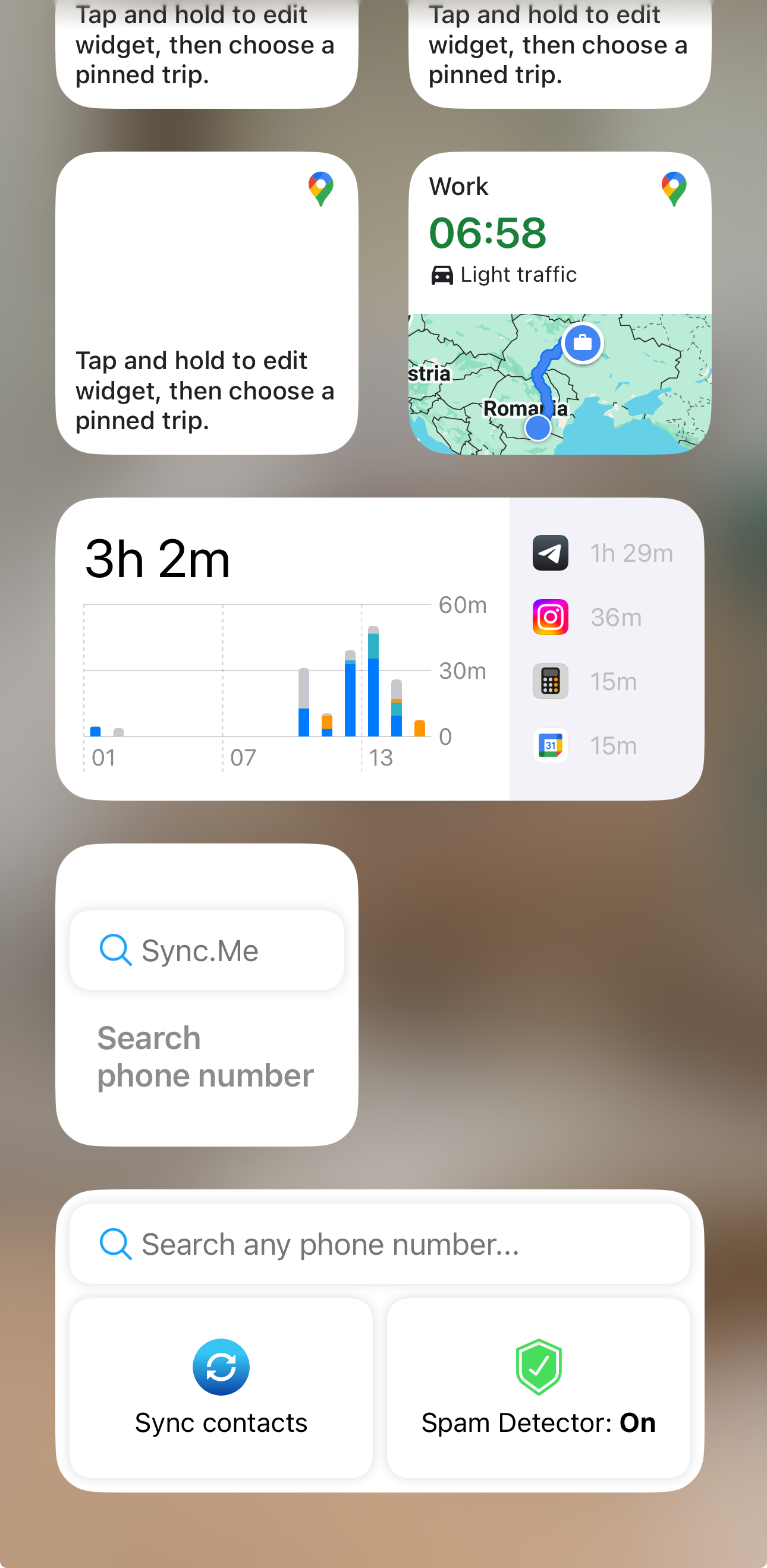Tap the Sync.Me search field
Screen dimensions: 767x1568
tap(207, 950)
